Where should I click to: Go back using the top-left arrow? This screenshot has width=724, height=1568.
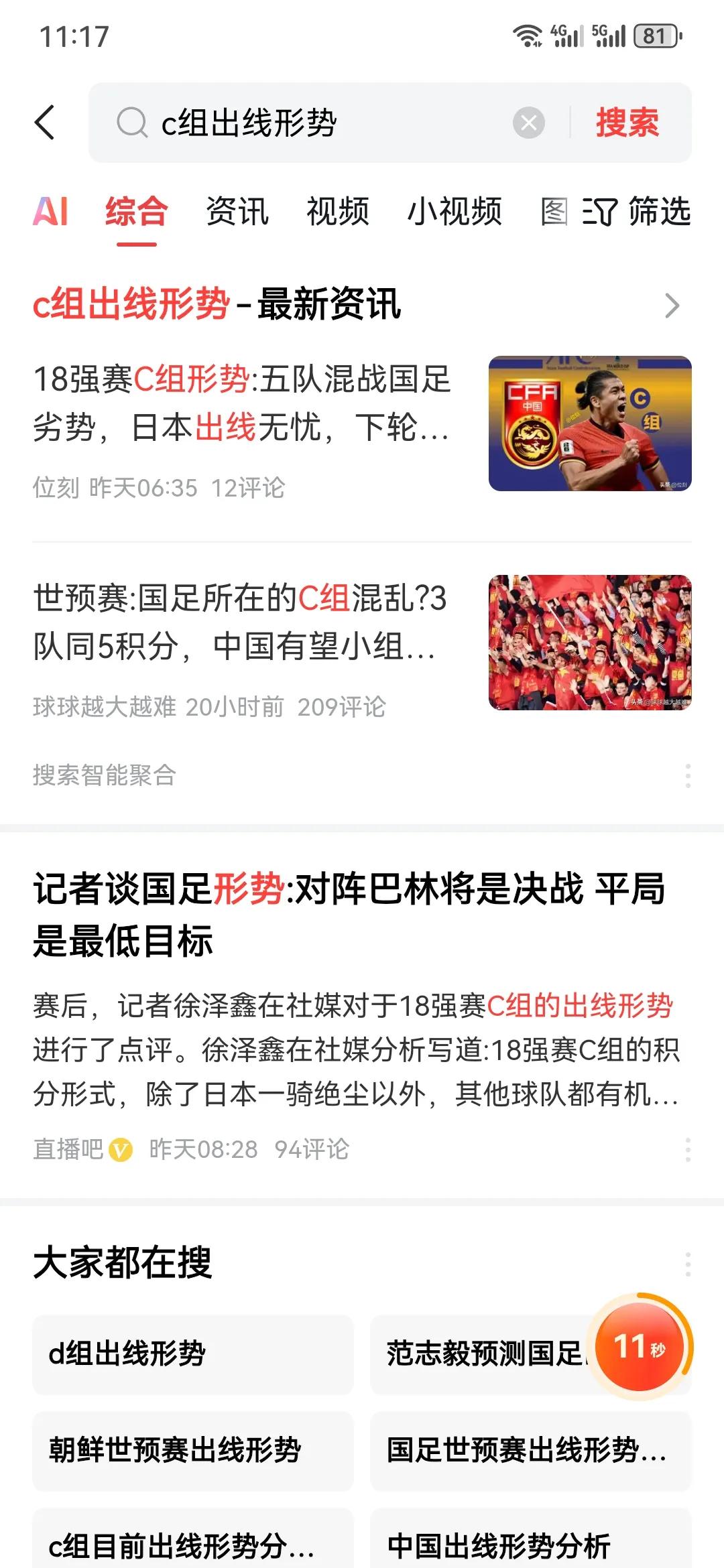45,123
